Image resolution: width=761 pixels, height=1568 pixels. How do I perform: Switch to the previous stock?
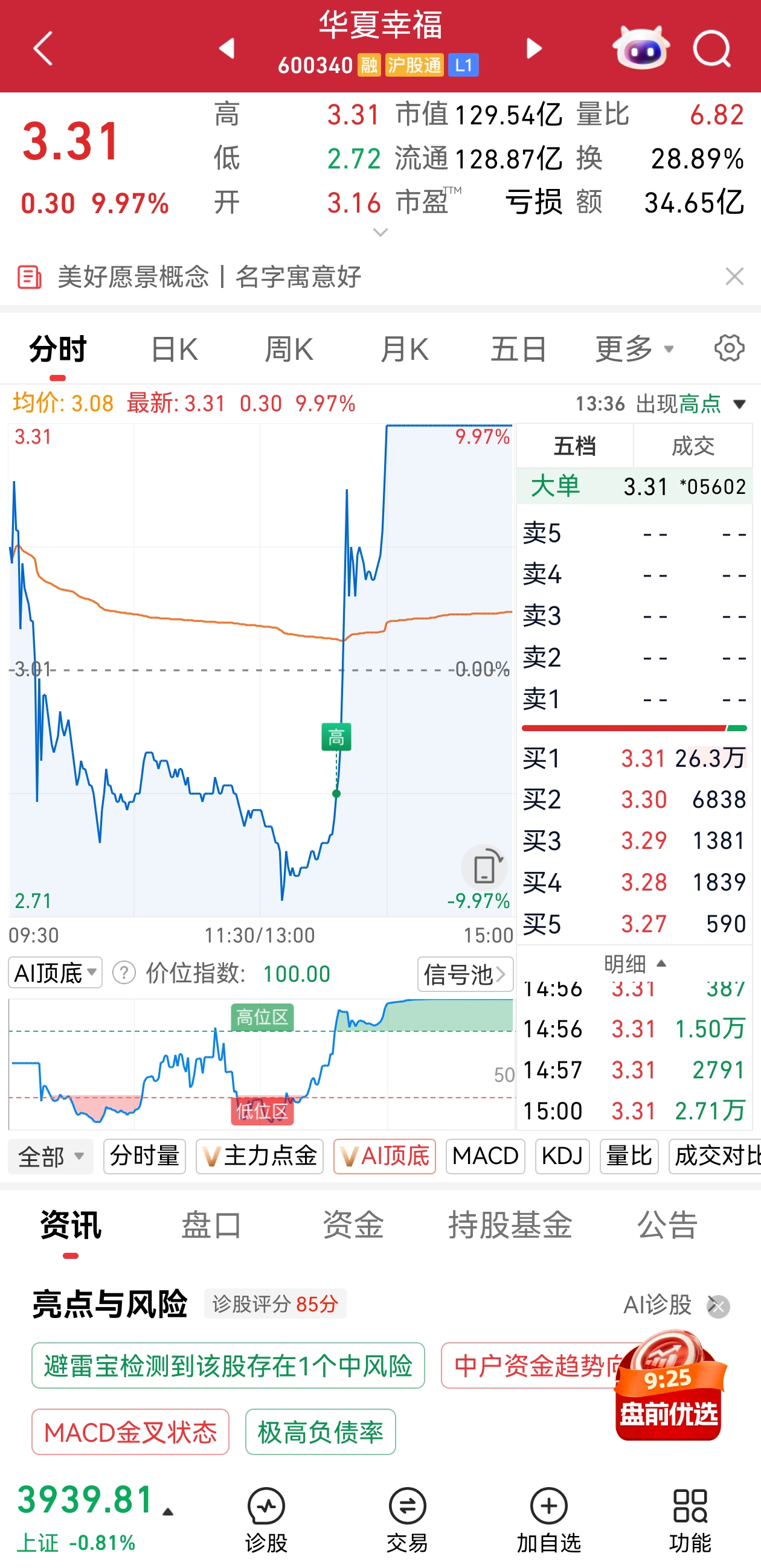[x=227, y=49]
